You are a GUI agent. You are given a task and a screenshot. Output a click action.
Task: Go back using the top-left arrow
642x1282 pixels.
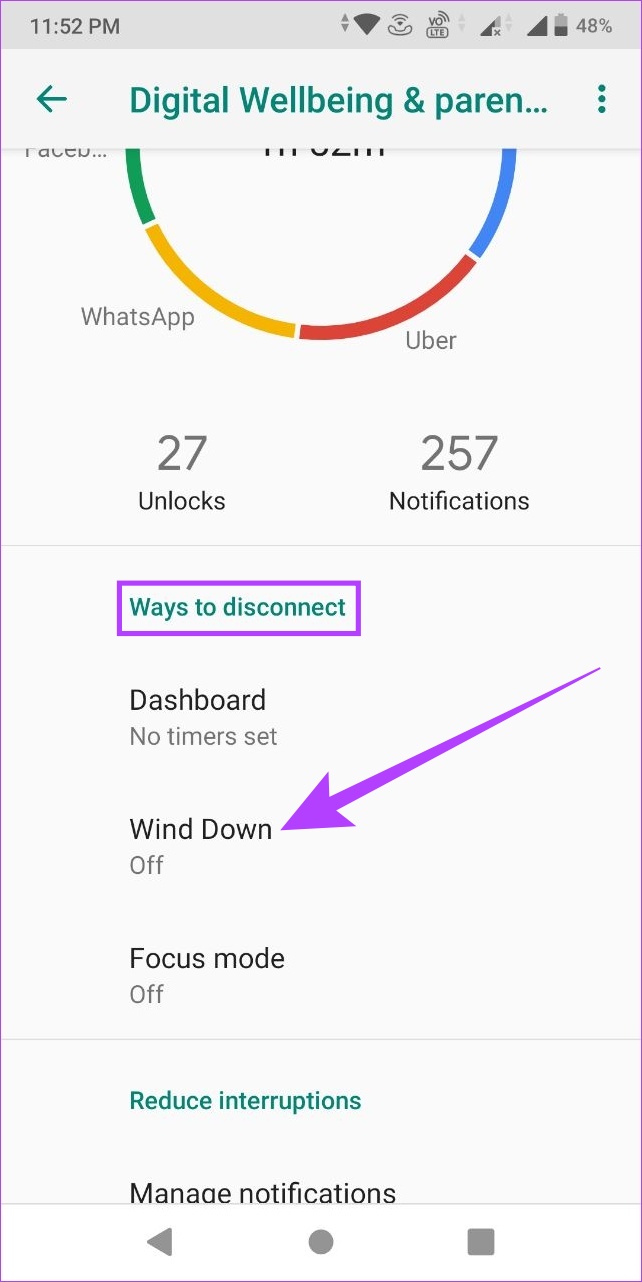(51, 99)
